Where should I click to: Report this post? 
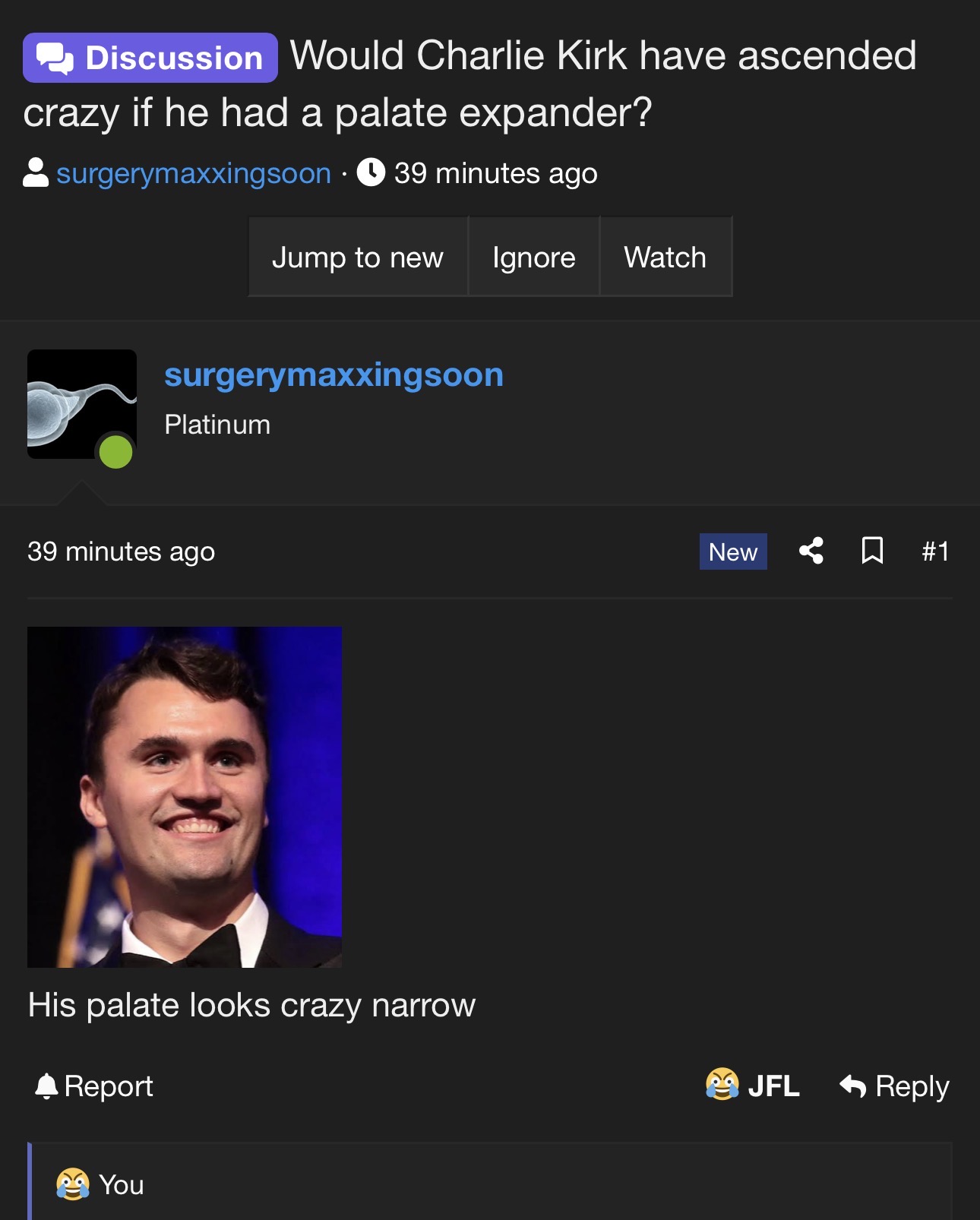[x=94, y=1086]
